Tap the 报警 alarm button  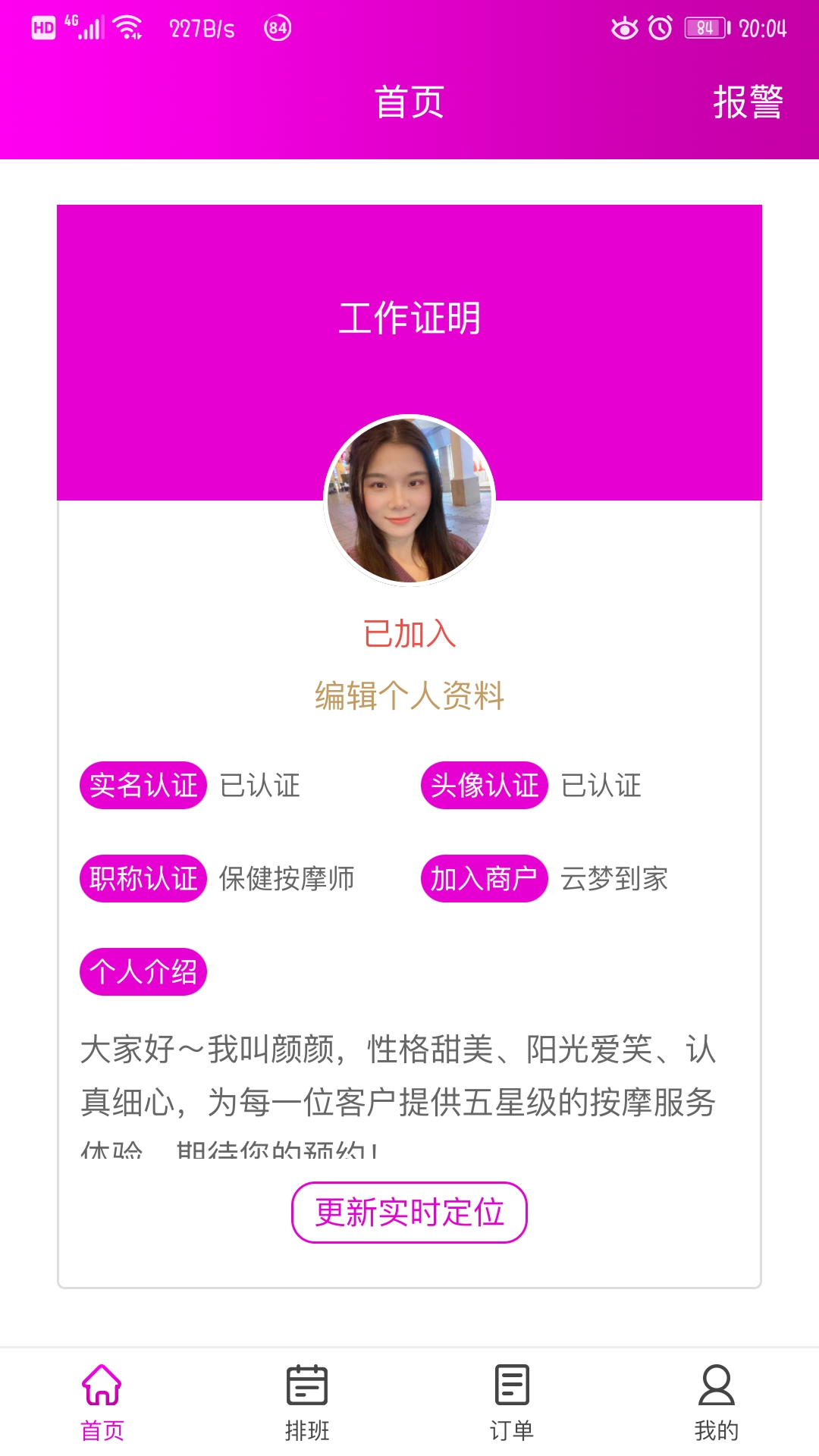(x=747, y=102)
